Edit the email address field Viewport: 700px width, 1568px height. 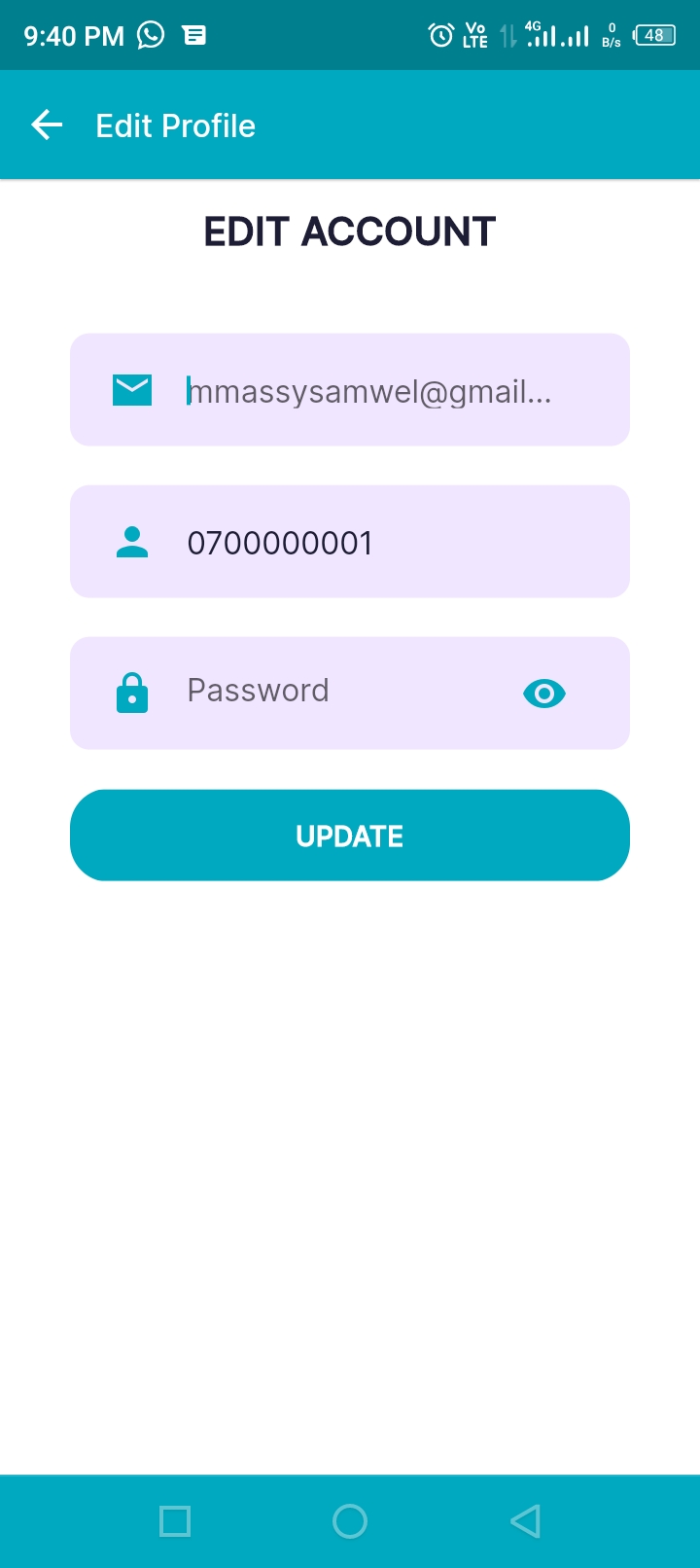(369, 391)
